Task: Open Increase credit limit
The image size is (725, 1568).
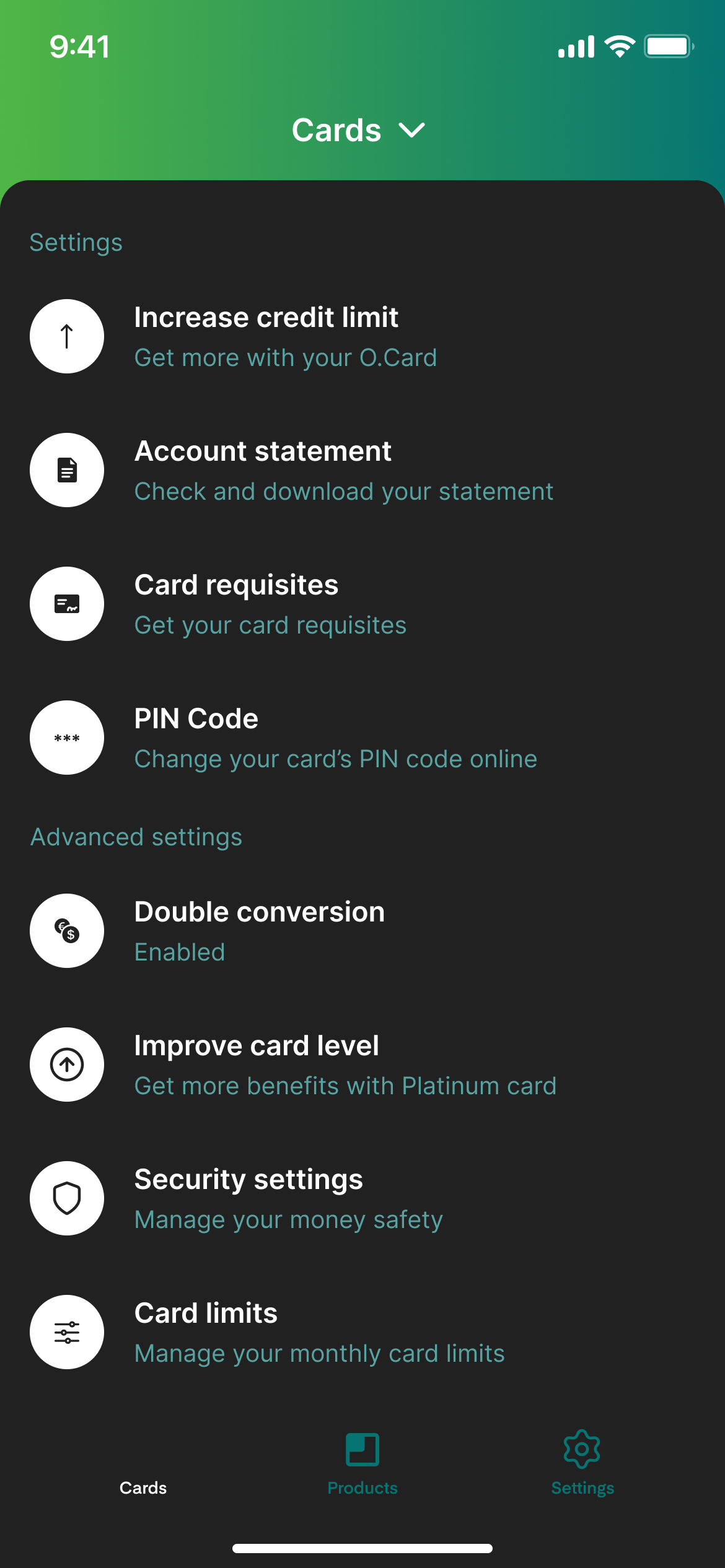Action: tap(362, 336)
